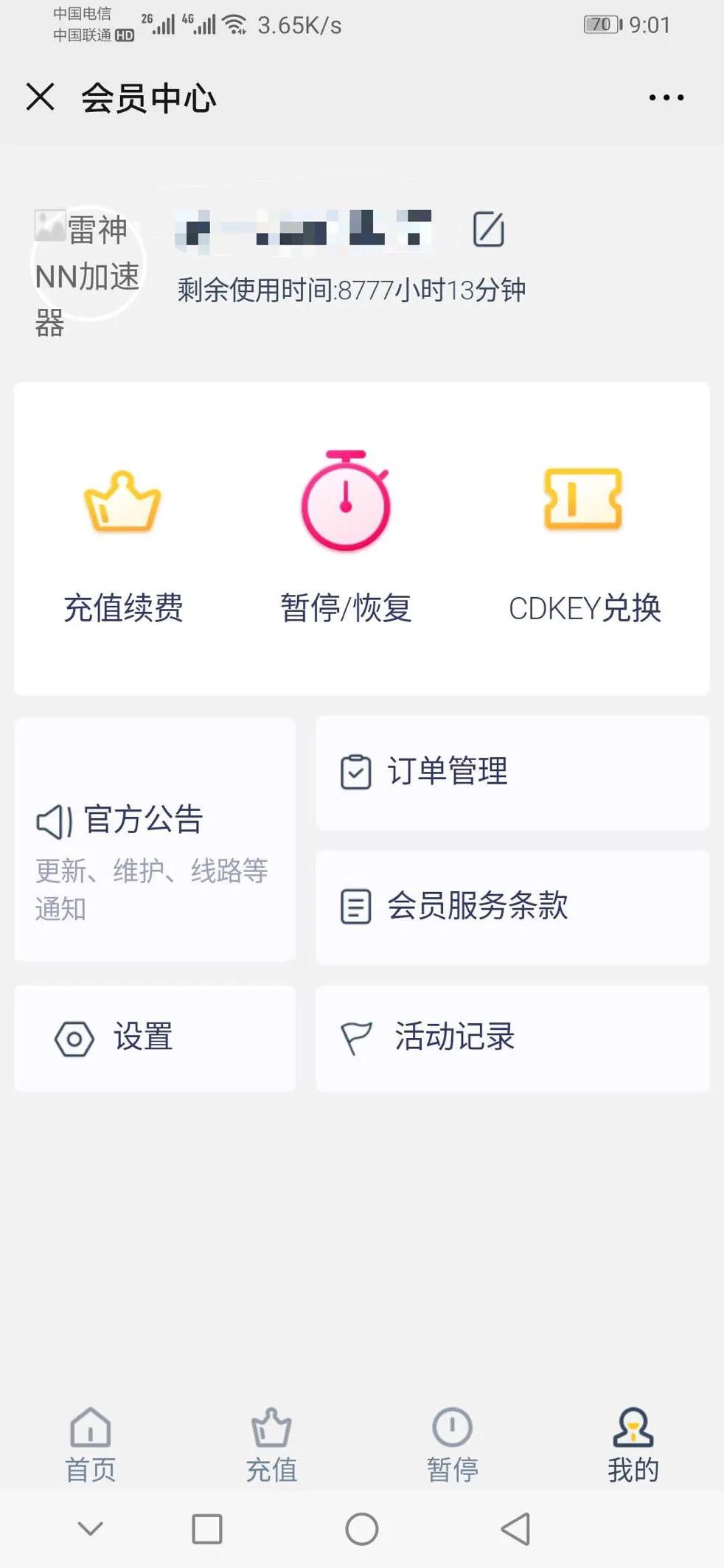The width and height of the screenshot is (724, 1568).
Task: Select the crown icon for 充值续费
Action: tap(122, 503)
